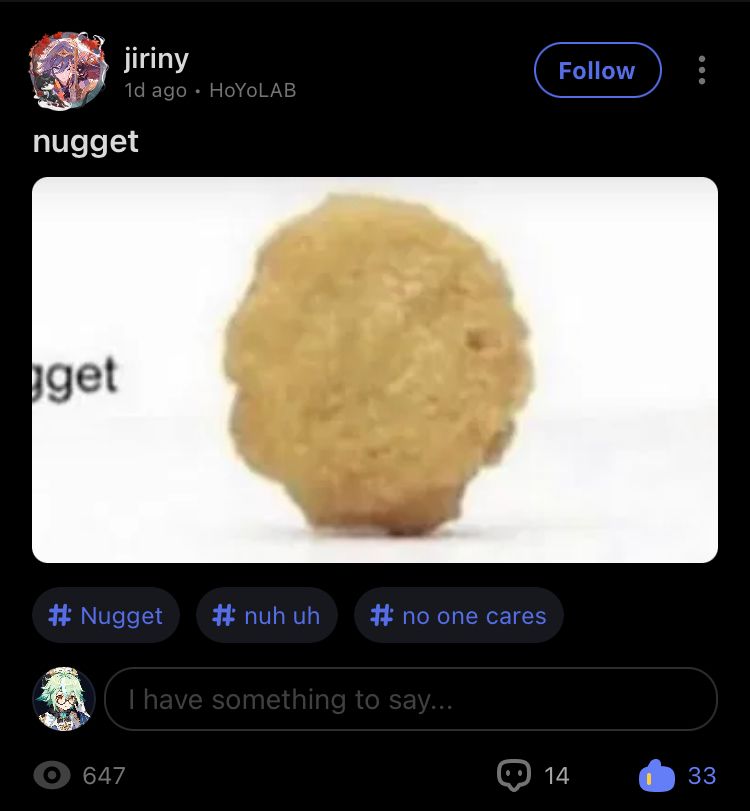This screenshot has height=811, width=750.
Task: Expand the post options via the vertical dots
Action: [701, 70]
